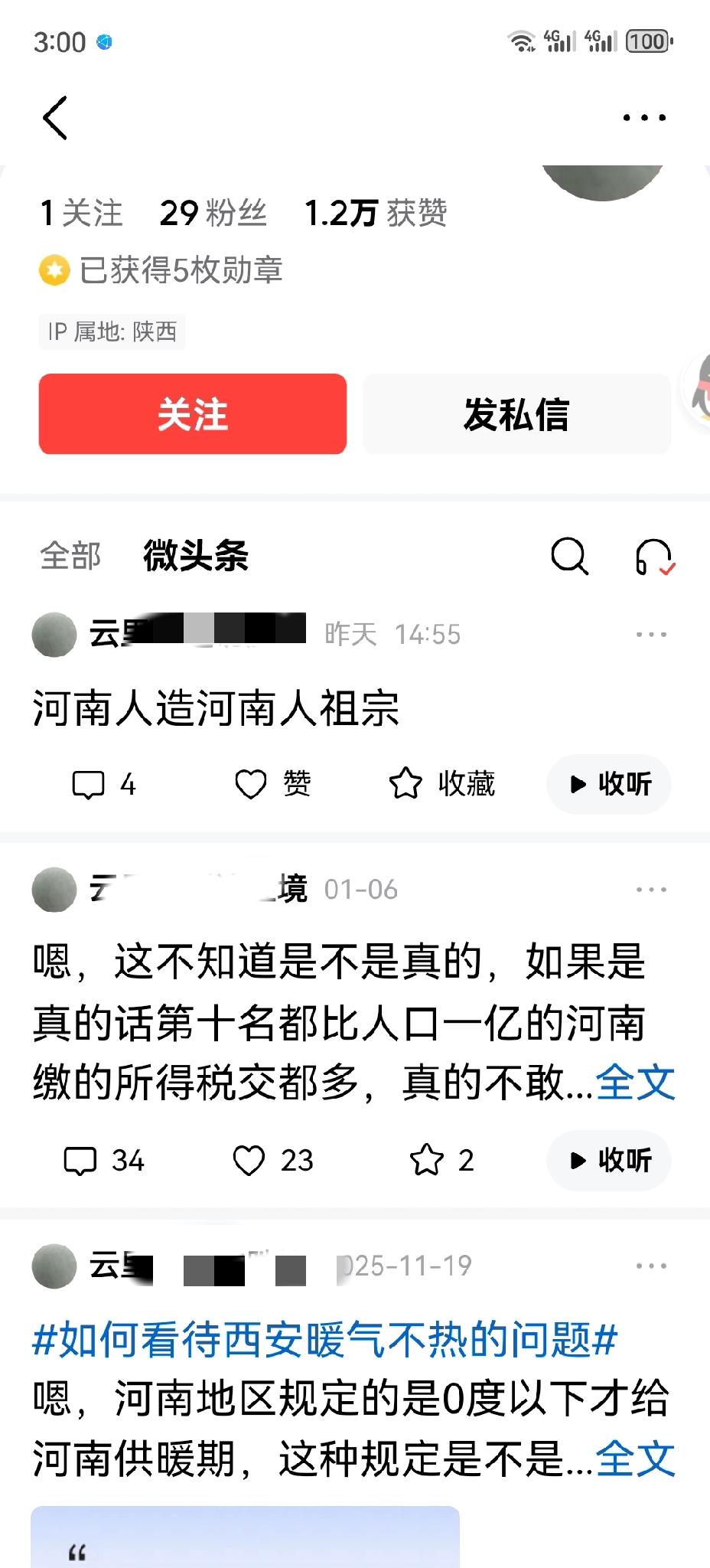Tap the user avatar on the first post
This screenshot has height=1568, width=710.
(54, 634)
